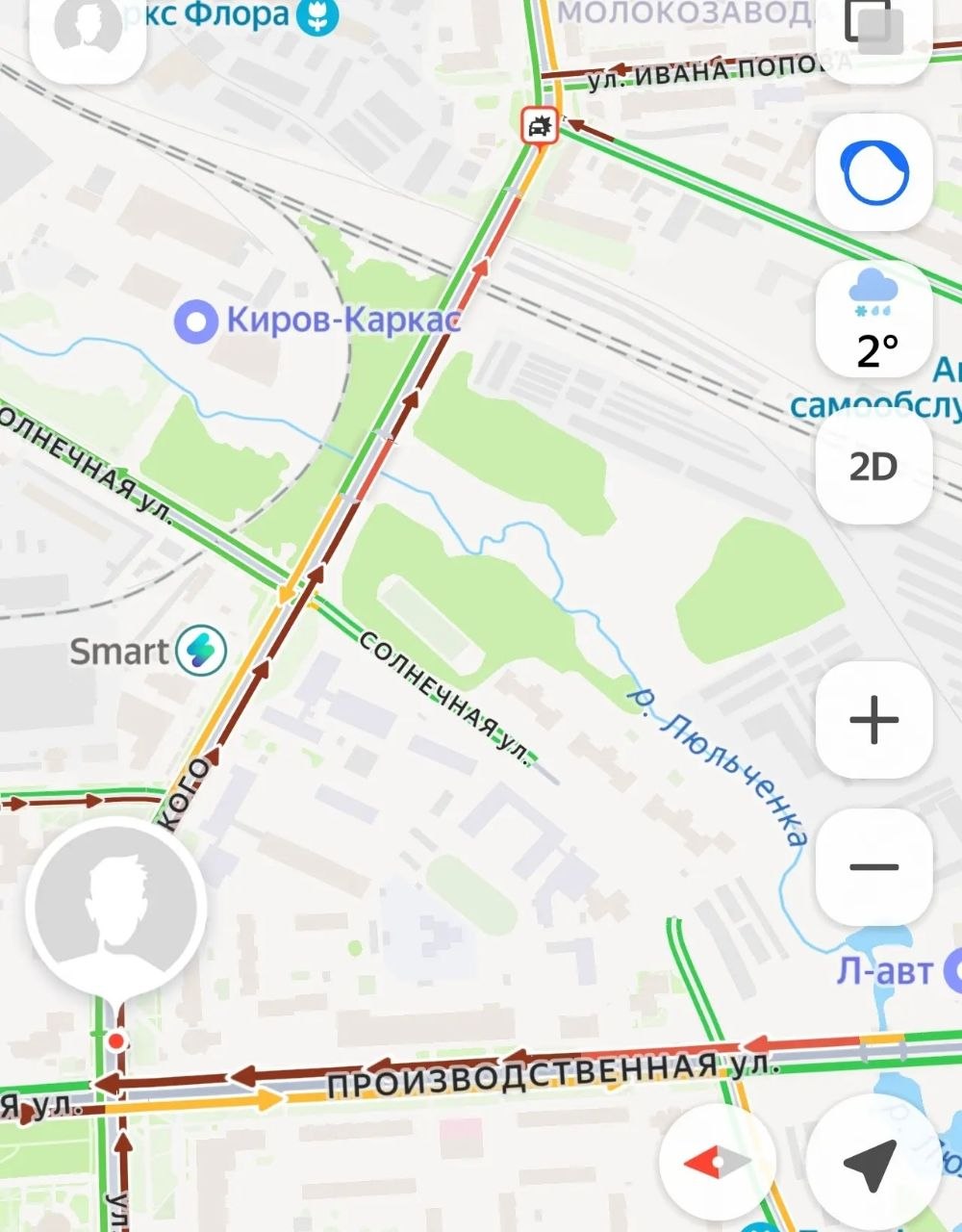Tap the user avatar pin on the map

[115, 906]
